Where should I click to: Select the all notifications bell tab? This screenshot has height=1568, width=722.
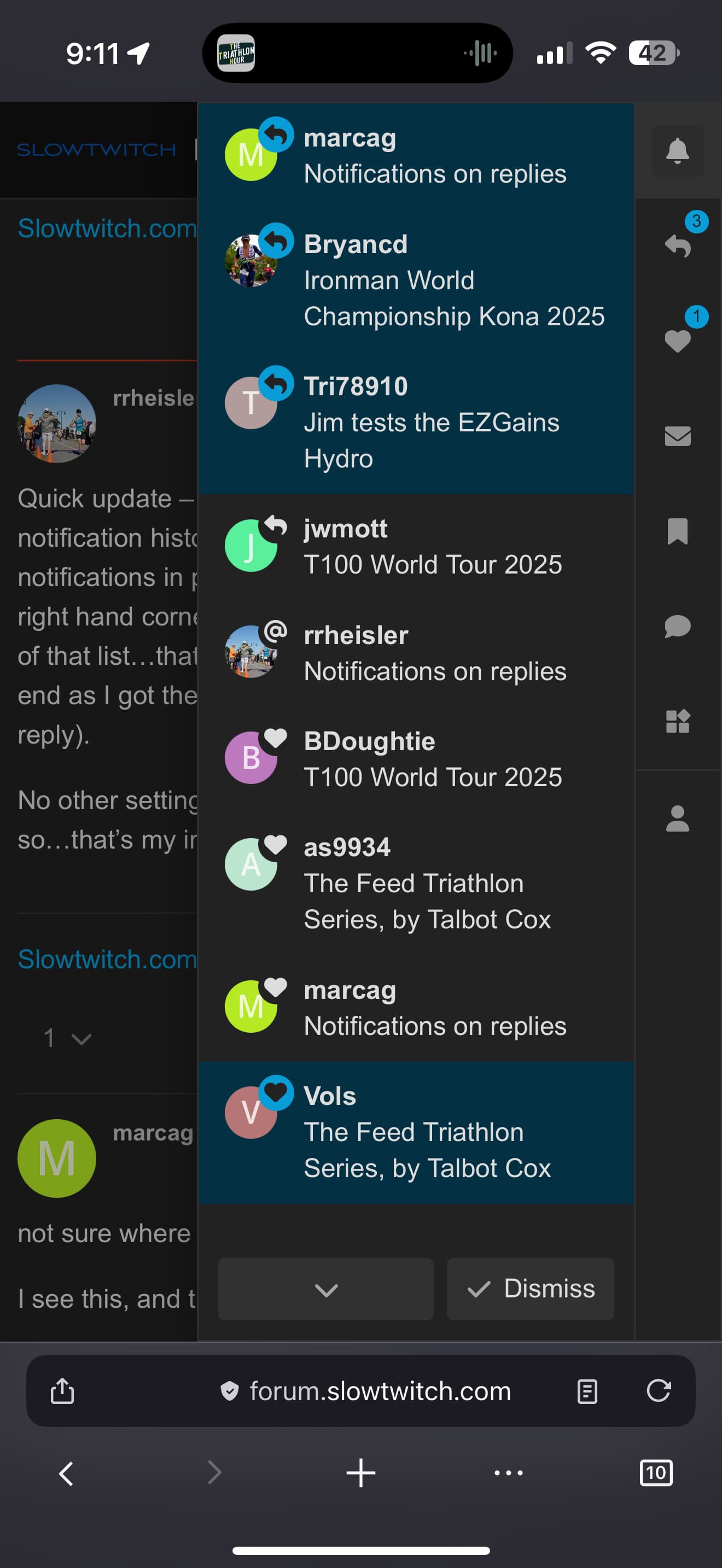point(678,151)
